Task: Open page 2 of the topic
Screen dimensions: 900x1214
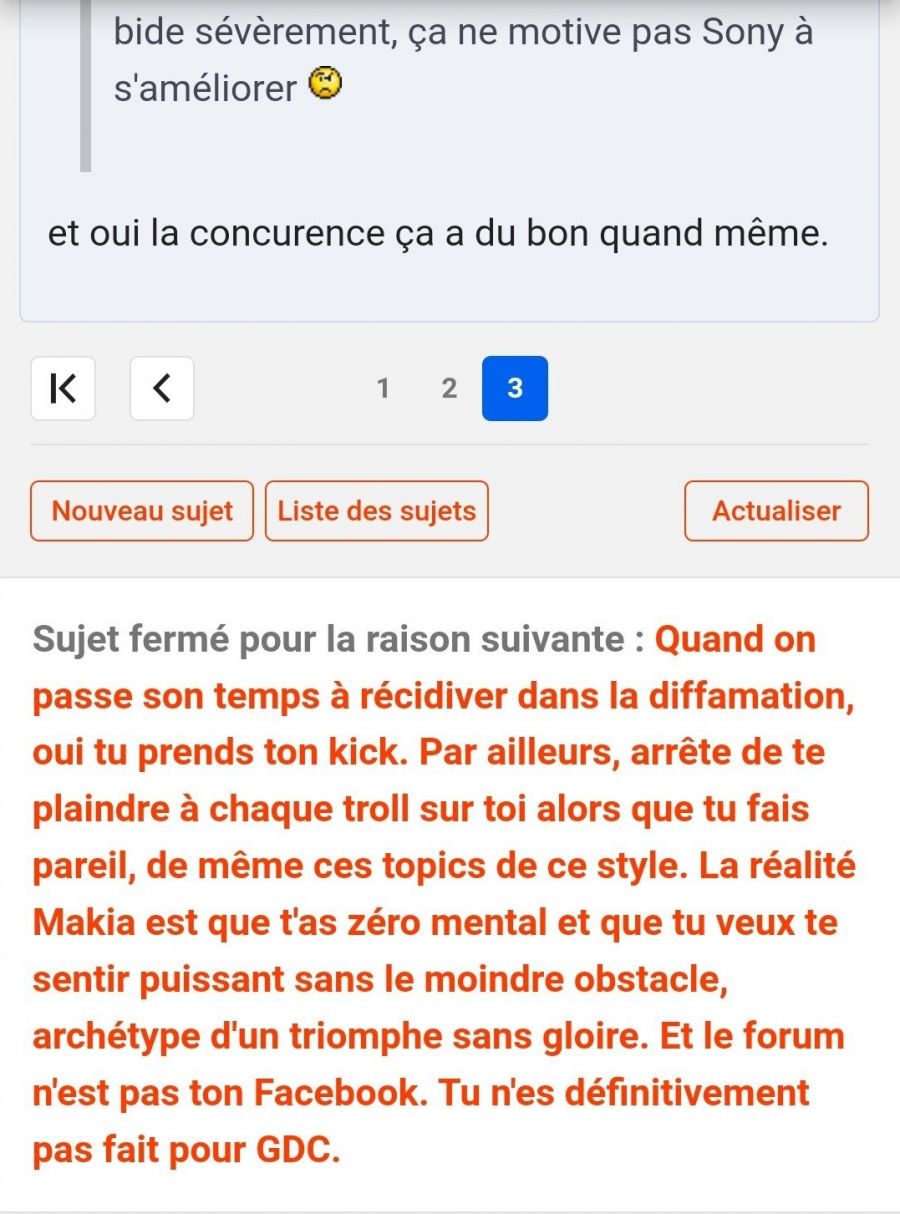Action: 449,388
